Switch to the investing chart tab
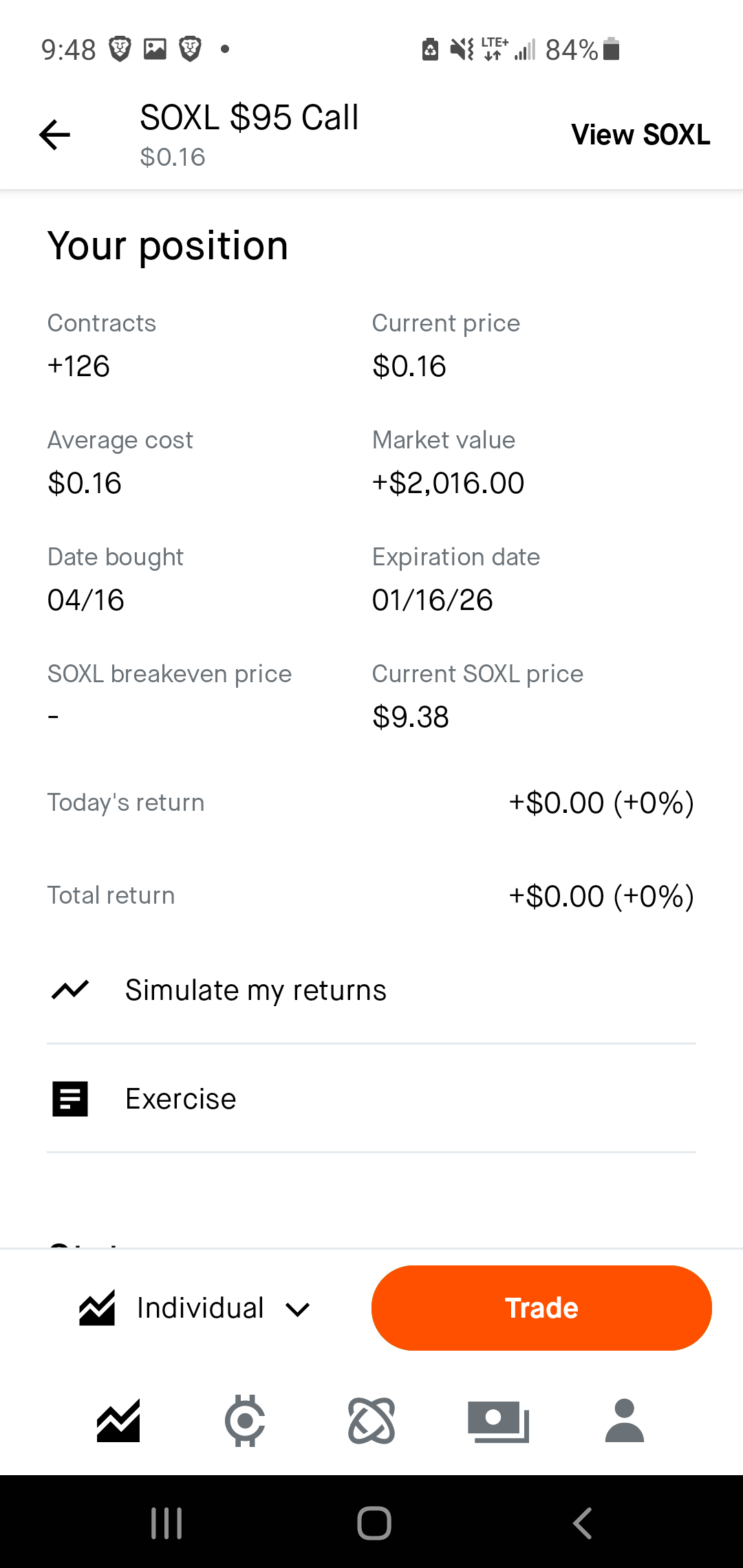743x1568 pixels. (x=118, y=1421)
